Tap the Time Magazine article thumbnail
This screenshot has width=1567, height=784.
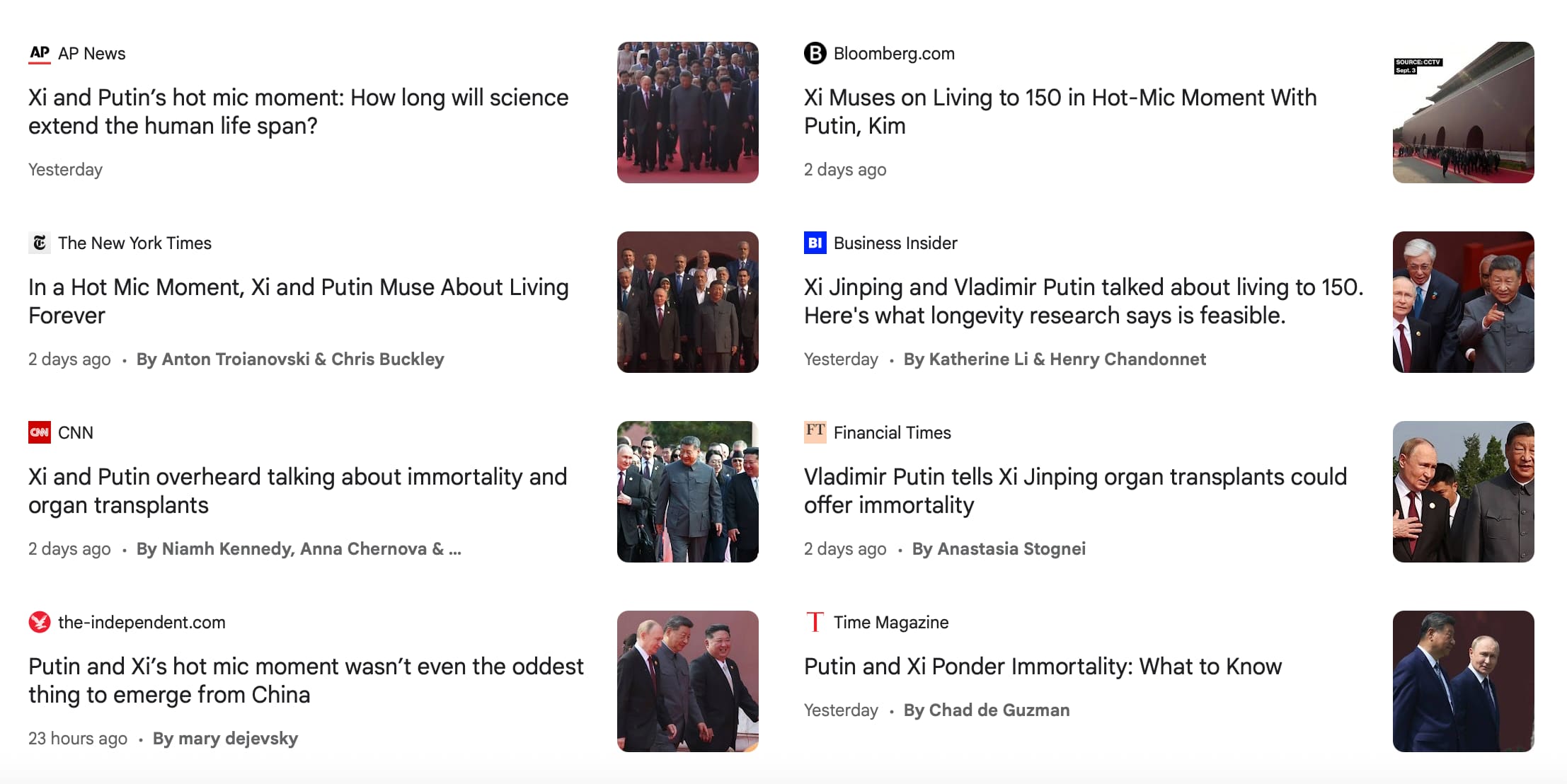pyautogui.click(x=1463, y=681)
